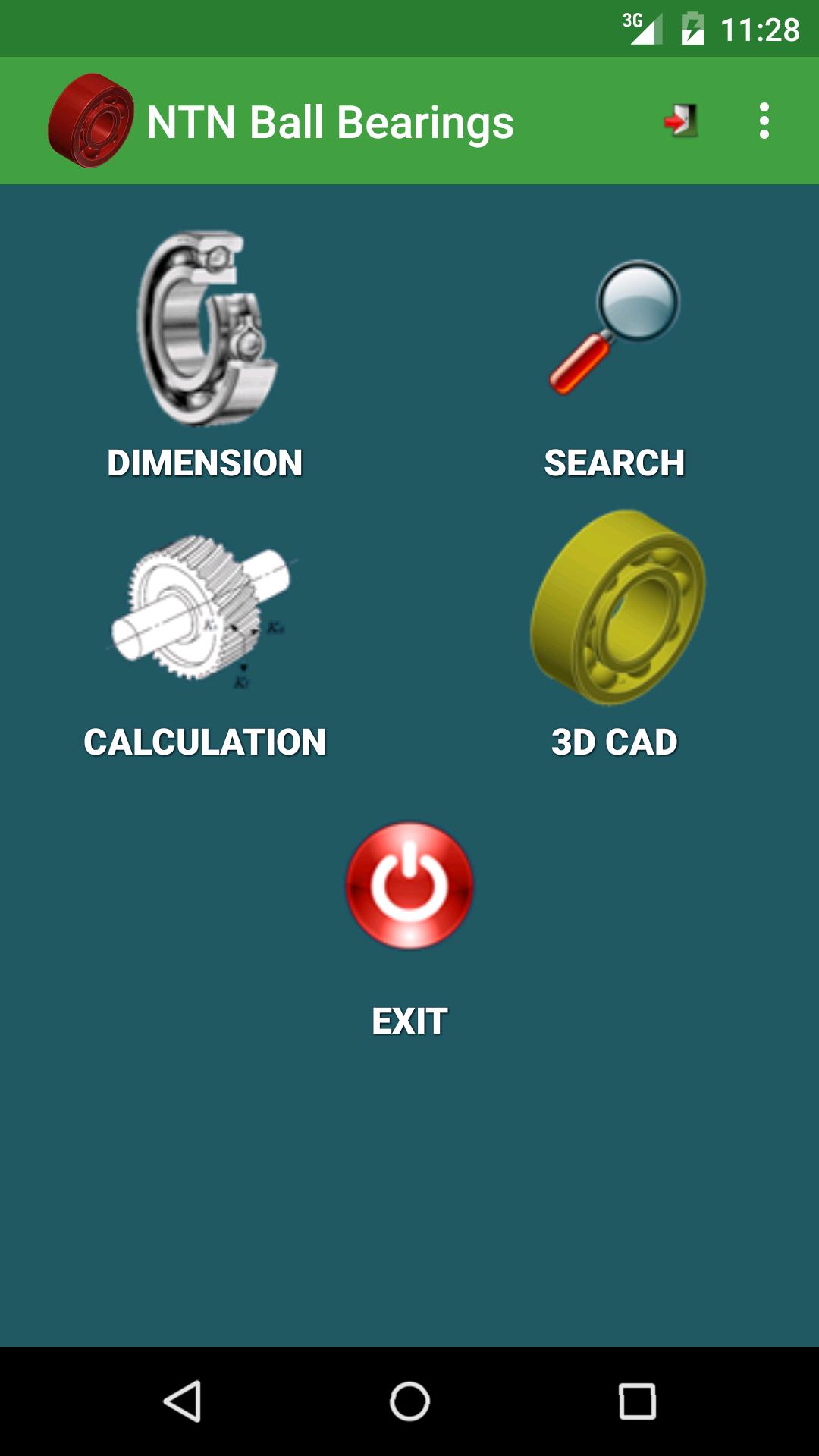Click the DIMENSION label
The height and width of the screenshot is (1456, 819).
click(x=205, y=461)
